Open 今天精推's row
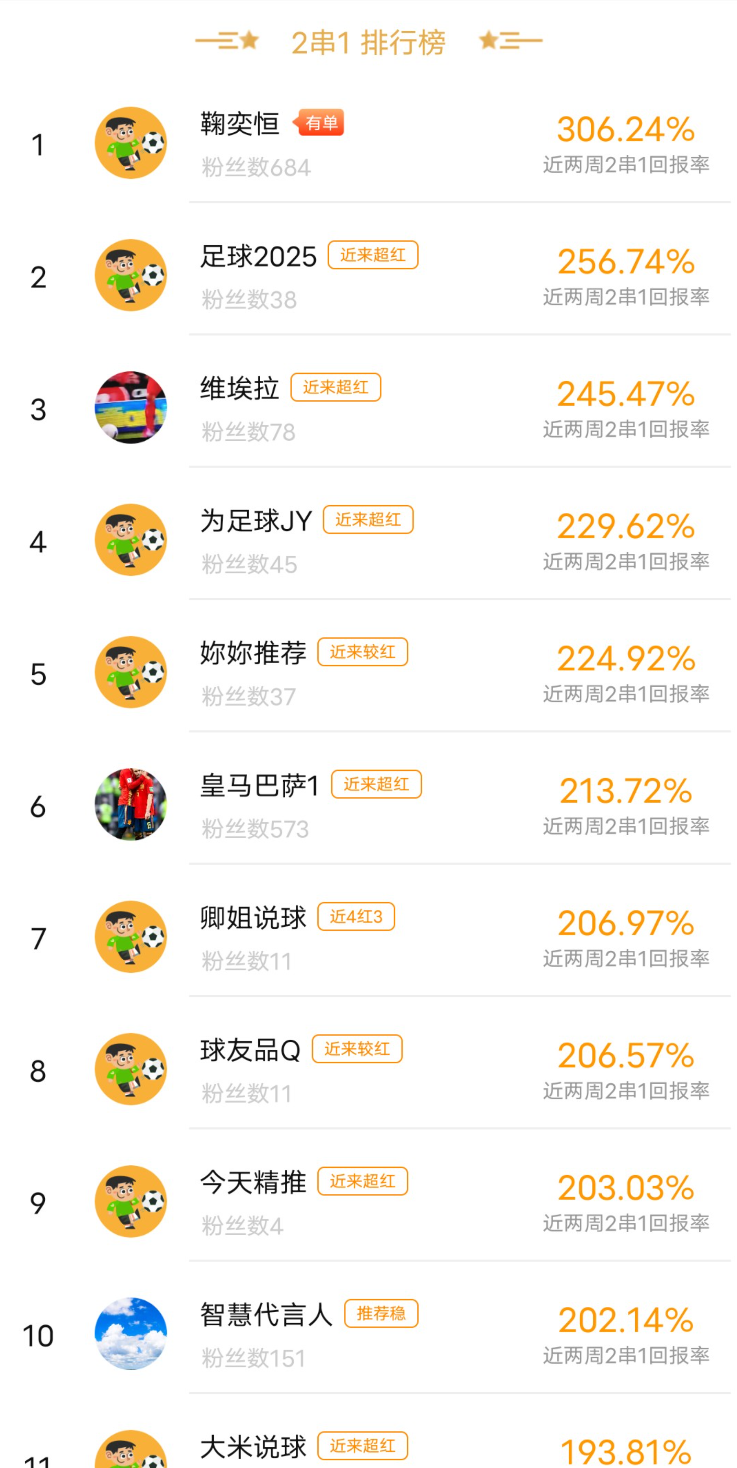Screen dimensions: 737x1468 (368, 1202)
